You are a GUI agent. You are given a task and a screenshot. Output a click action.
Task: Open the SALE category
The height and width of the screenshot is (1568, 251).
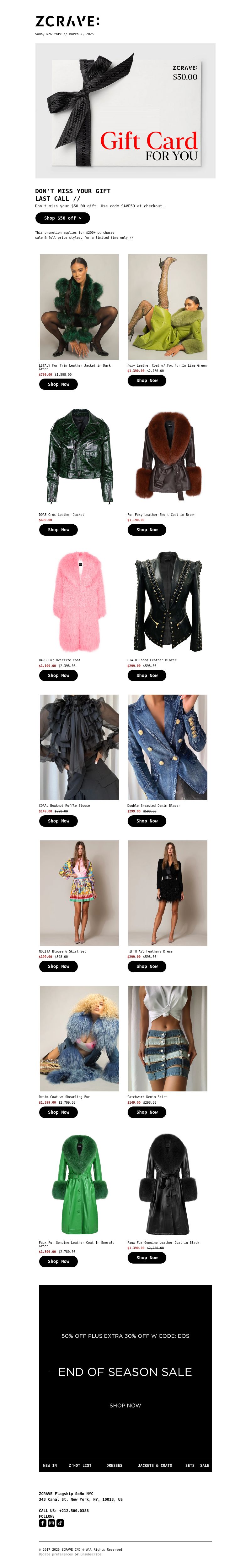click(x=204, y=1465)
